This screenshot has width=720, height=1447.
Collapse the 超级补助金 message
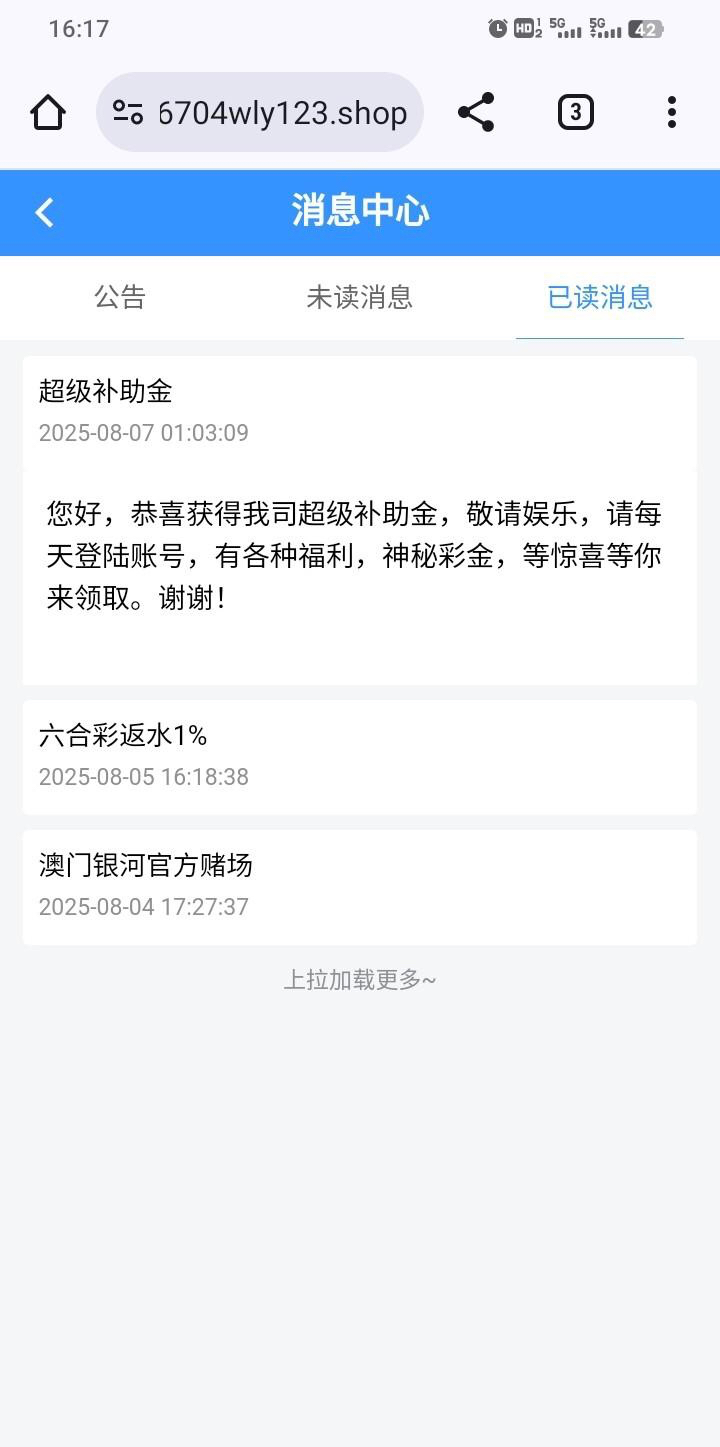(360, 412)
